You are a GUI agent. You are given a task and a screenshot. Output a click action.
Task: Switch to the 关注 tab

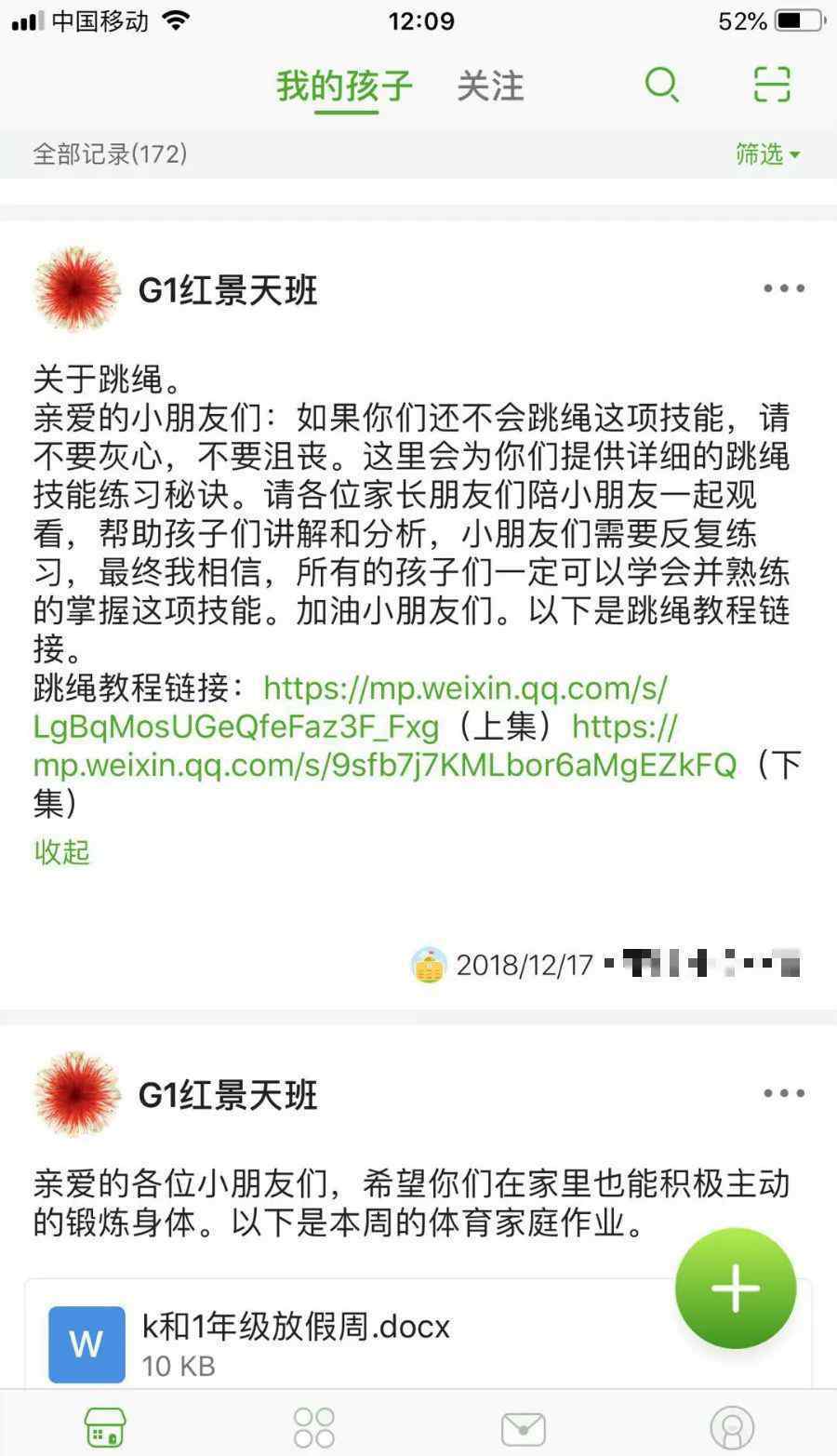tap(490, 87)
